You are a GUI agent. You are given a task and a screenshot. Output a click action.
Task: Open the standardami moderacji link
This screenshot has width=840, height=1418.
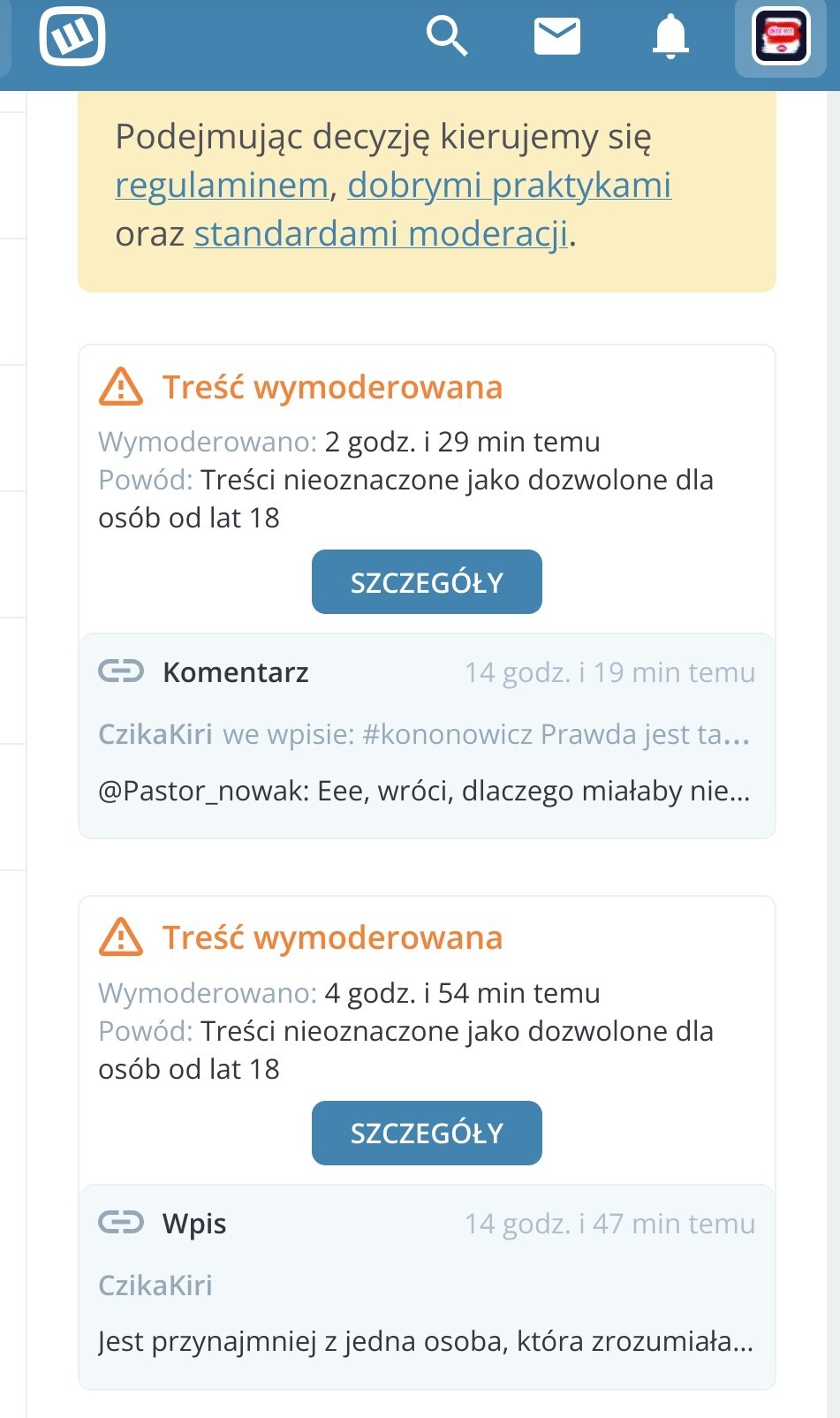pyautogui.click(x=381, y=234)
